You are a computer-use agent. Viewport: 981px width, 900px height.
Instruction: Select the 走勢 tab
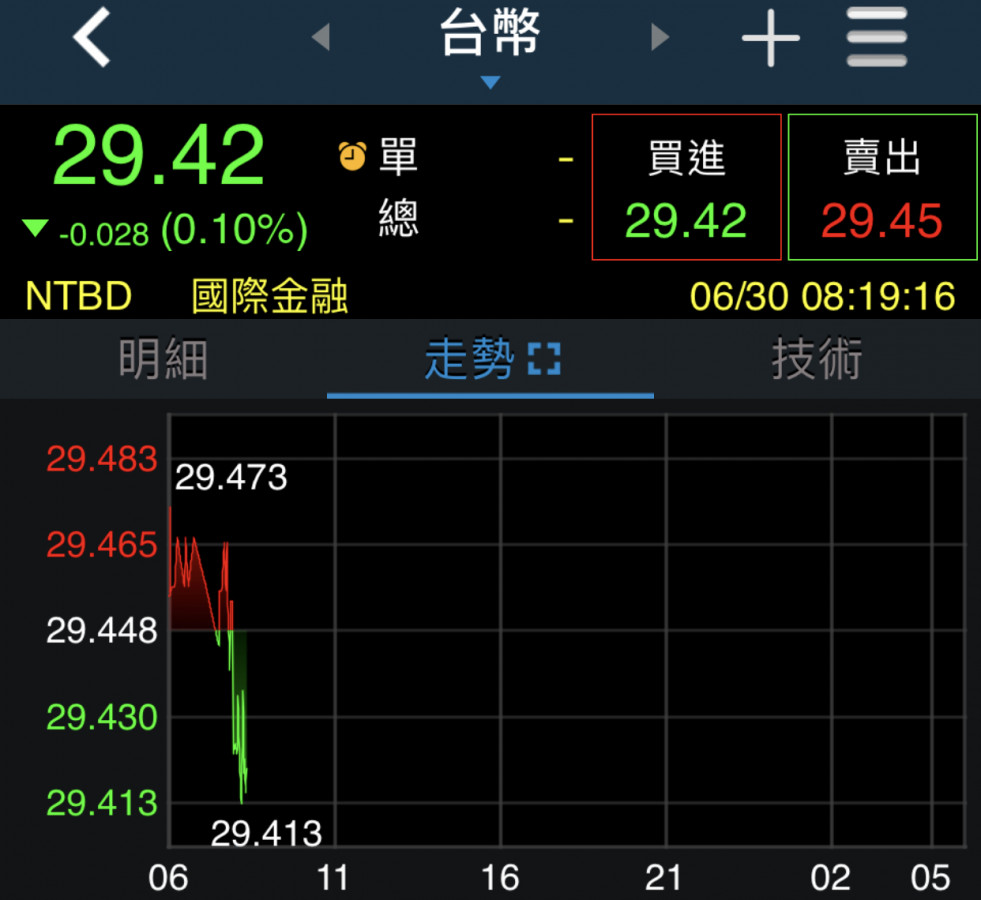tap(470, 360)
